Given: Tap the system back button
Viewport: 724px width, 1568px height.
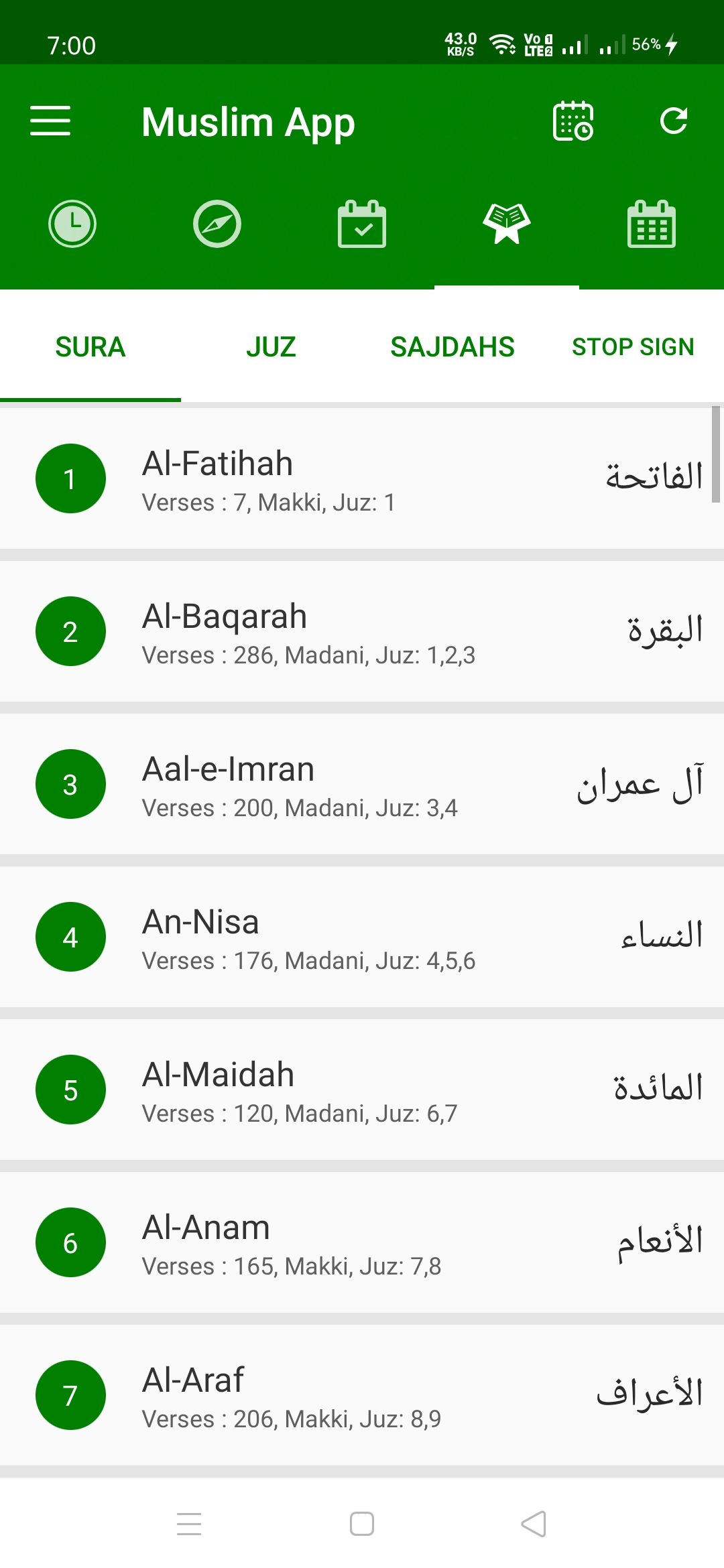Looking at the screenshot, I should (534, 1524).
